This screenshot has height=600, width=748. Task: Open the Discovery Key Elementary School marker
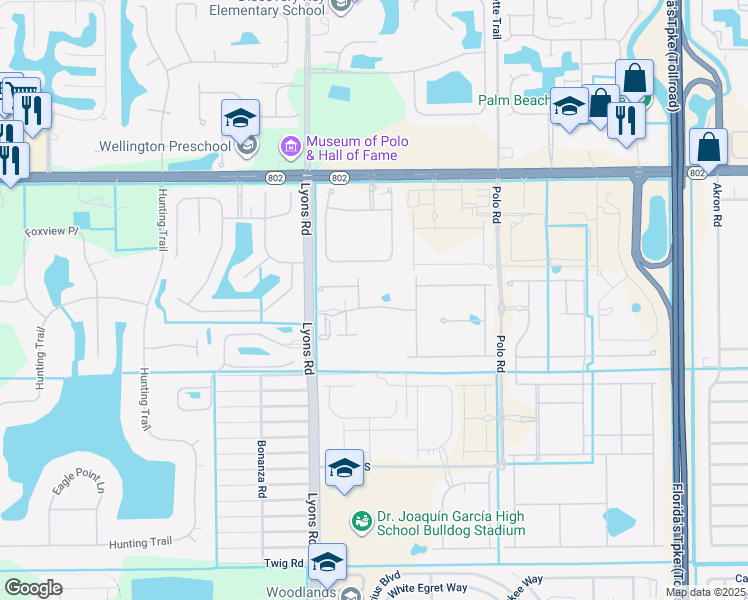click(343, 6)
